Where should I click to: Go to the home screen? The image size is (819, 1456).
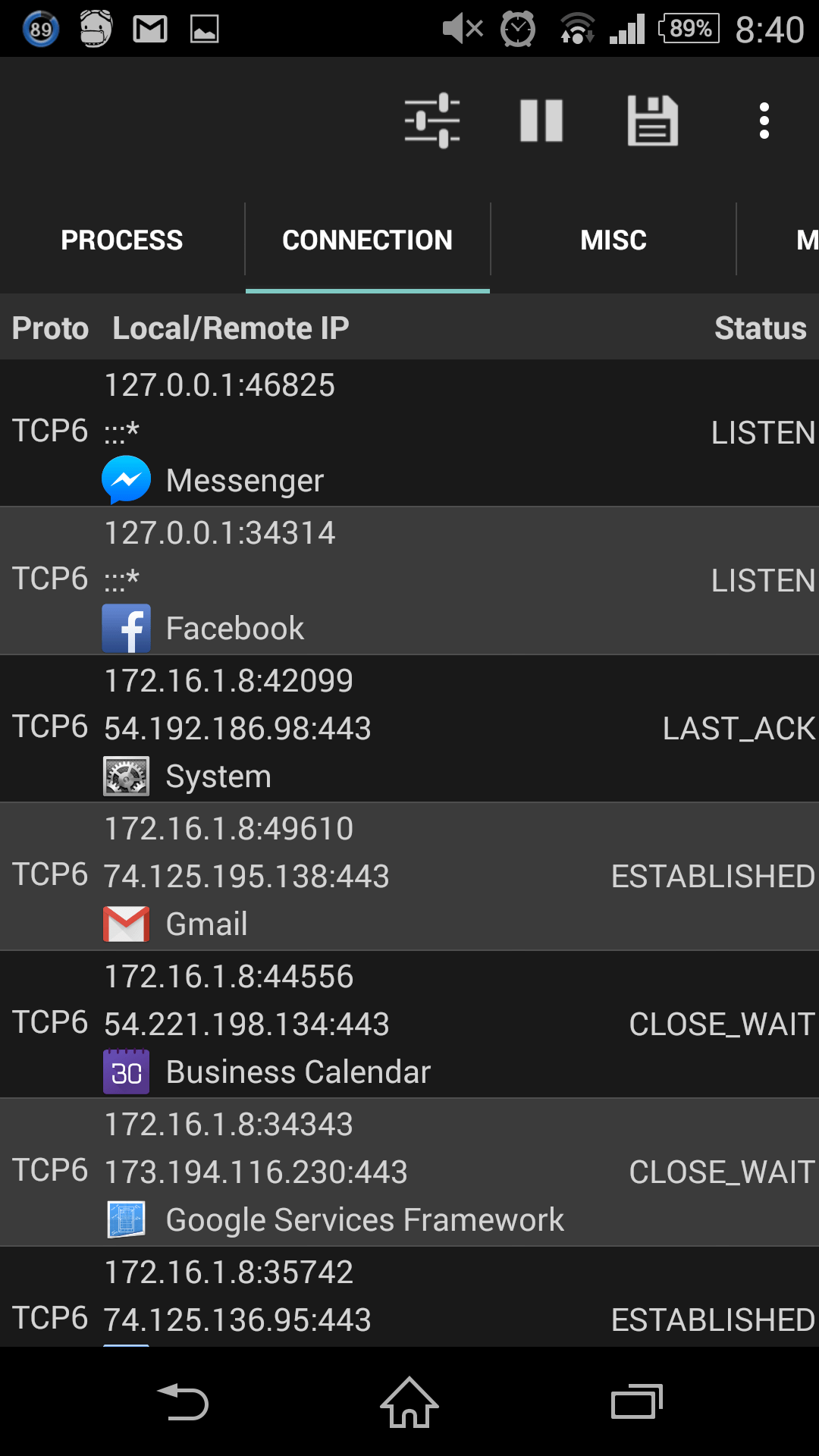409,1402
